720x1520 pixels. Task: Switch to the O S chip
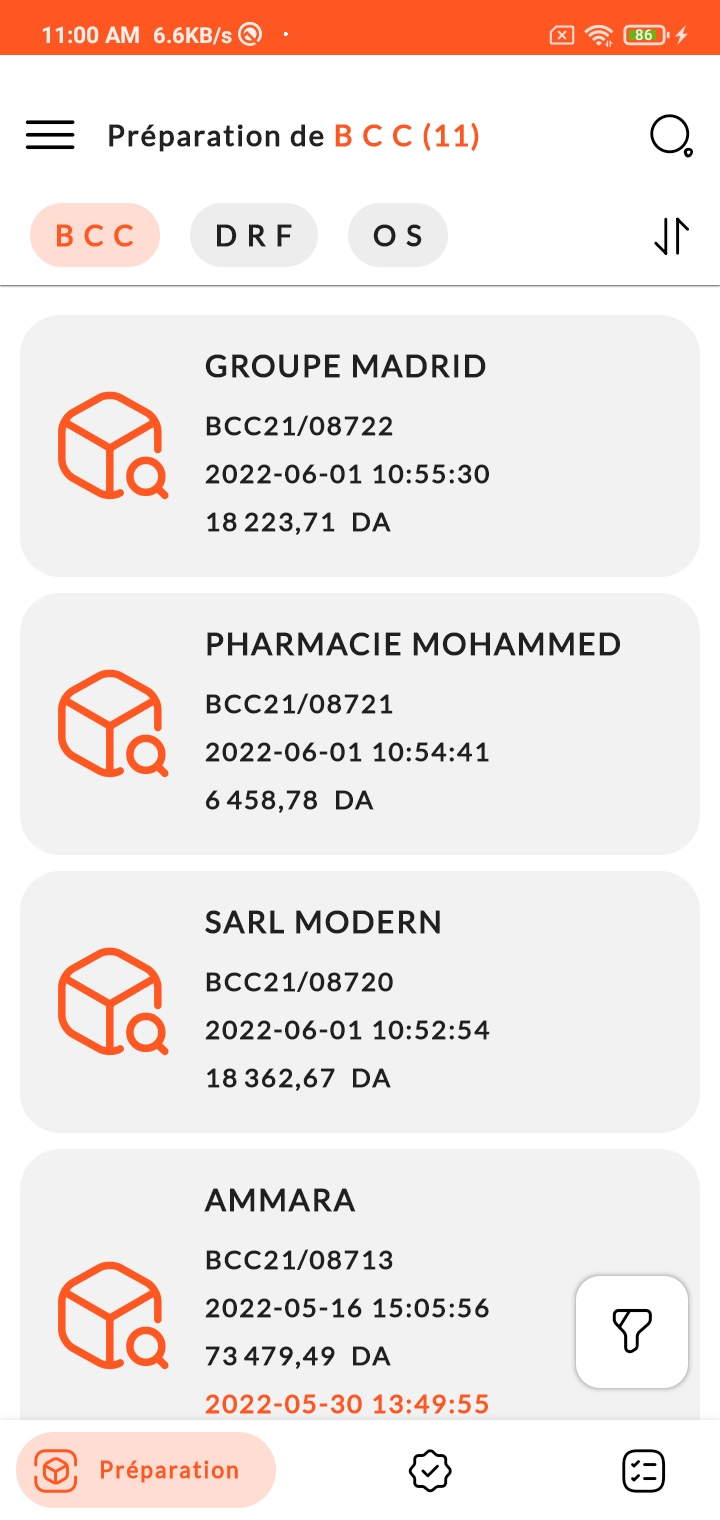click(398, 236)
